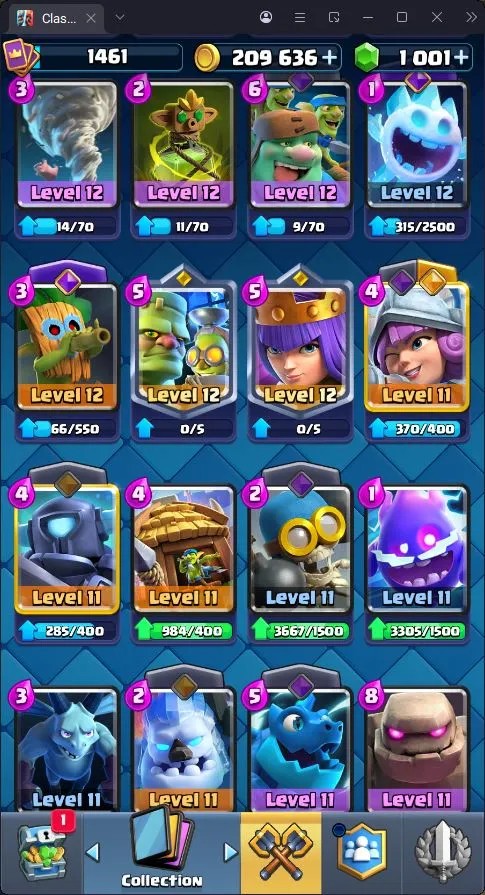Image resolution: width=485 pixels, height=895 pixels.
Task: Tap the left arrow beside Collection
Action: coord(92,852)
